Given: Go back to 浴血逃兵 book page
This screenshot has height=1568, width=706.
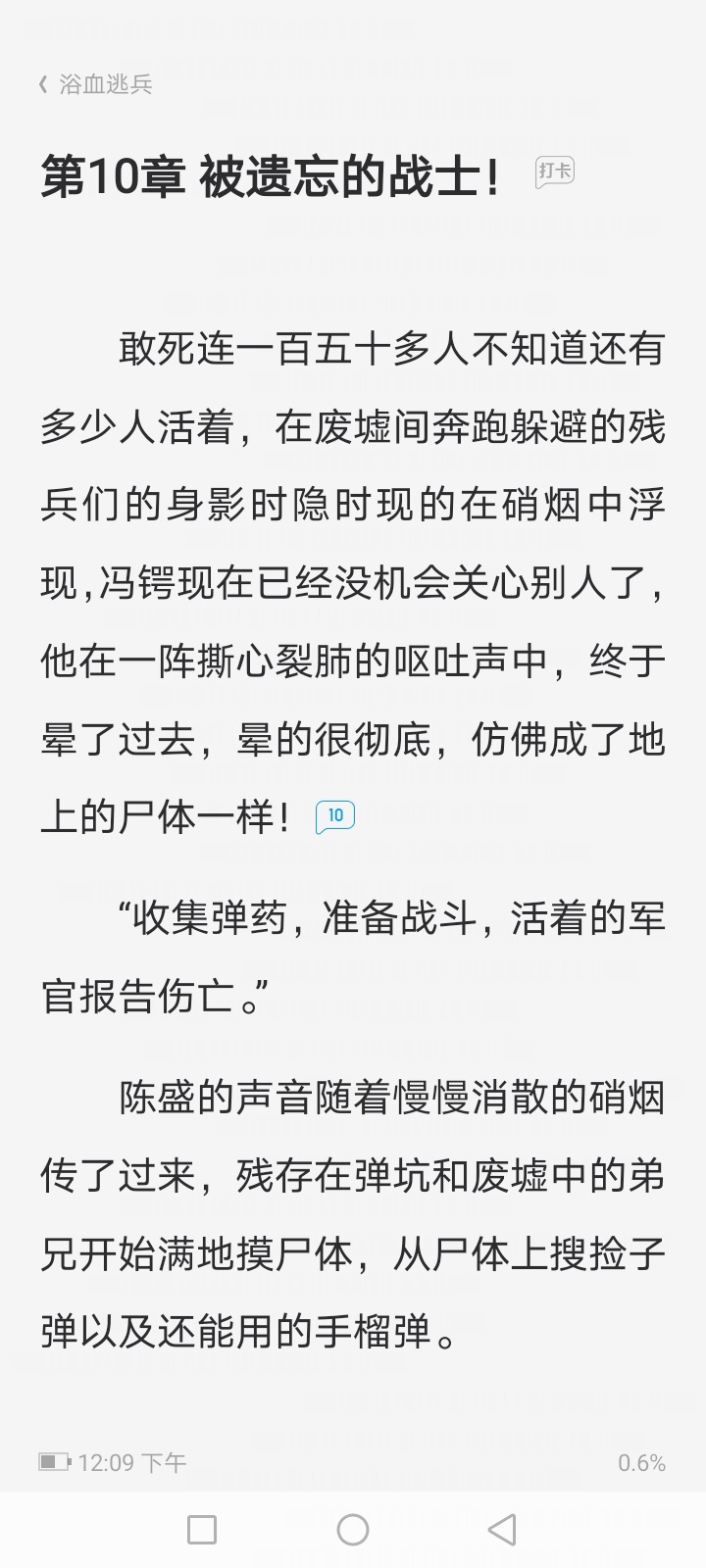Looking at the screenshot, I should [x=96, y=84].
